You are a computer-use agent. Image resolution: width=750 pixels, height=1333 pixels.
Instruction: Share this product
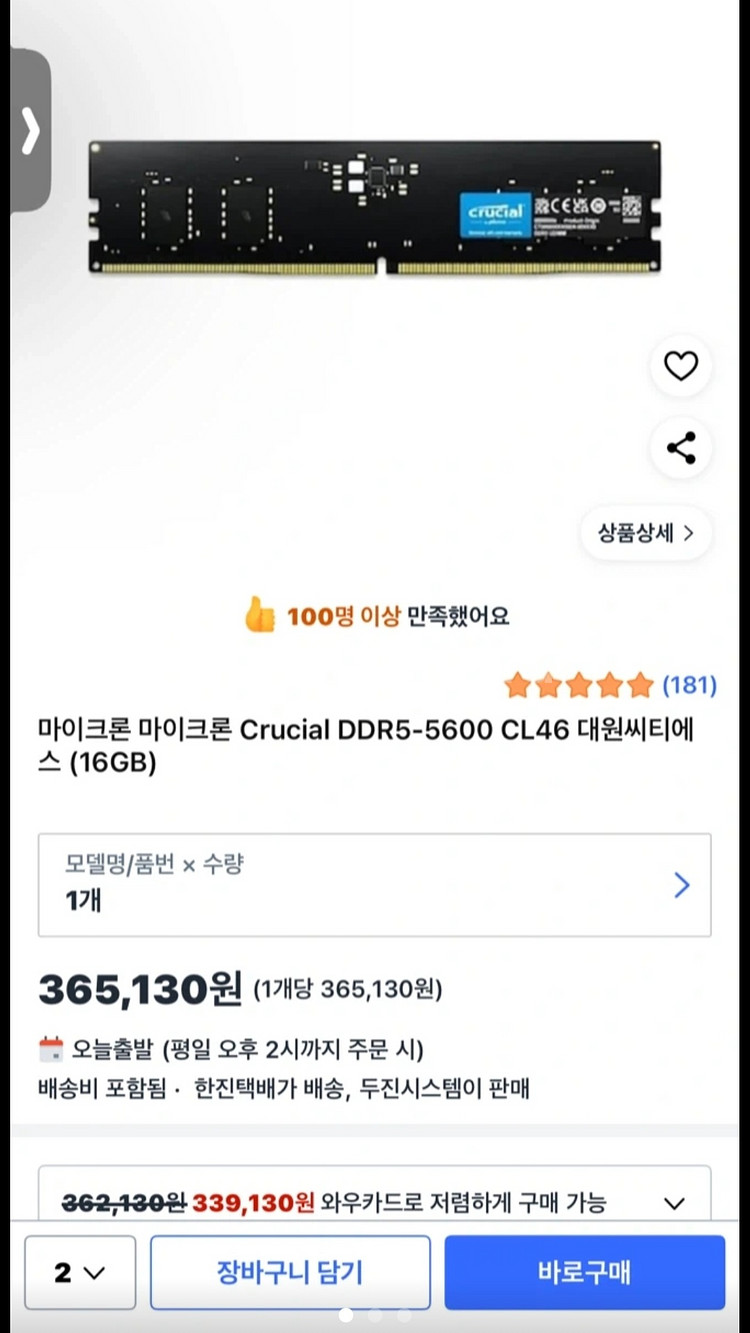coord(681,448)
